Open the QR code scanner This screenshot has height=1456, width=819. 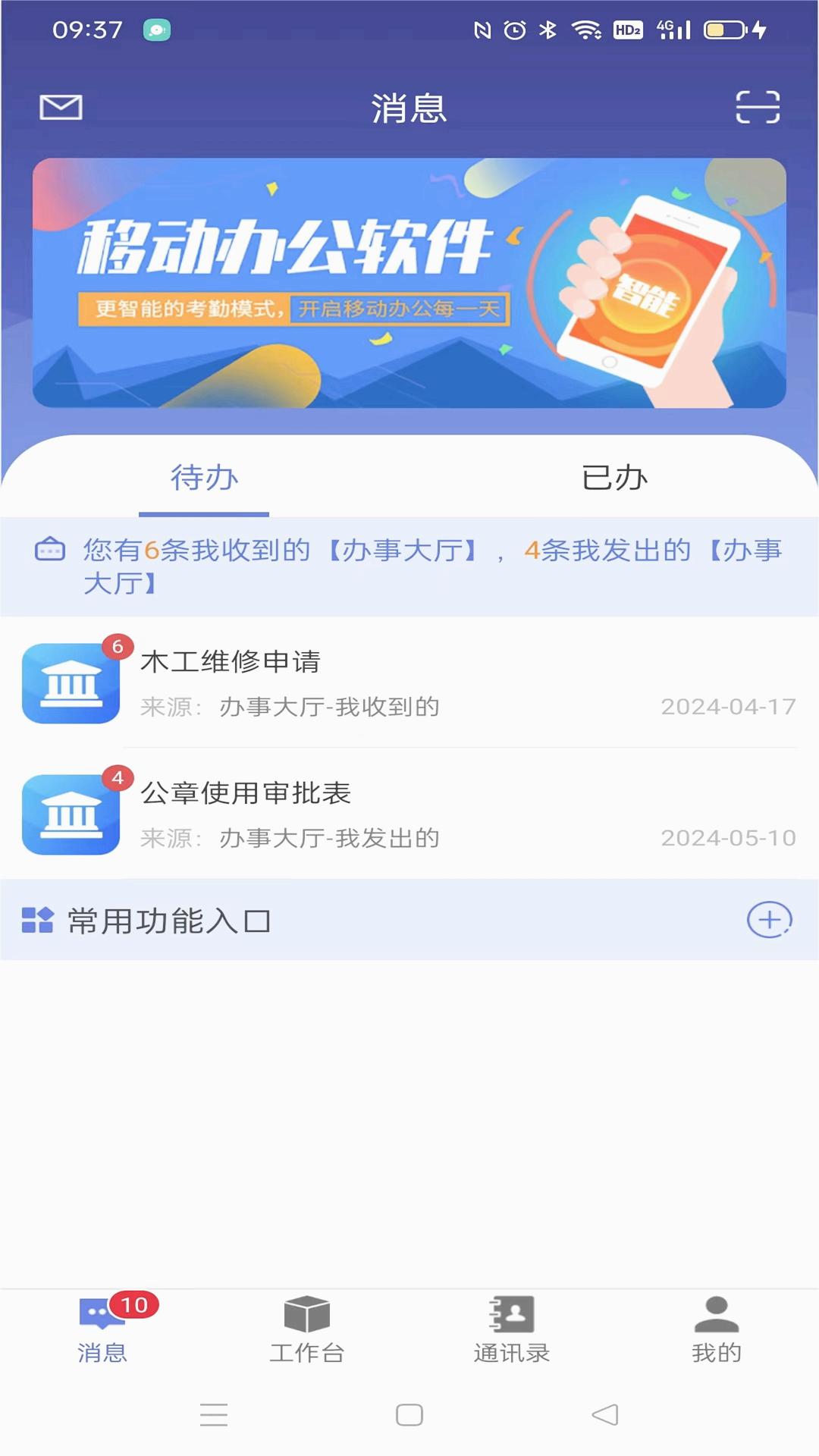pos(758,107)
